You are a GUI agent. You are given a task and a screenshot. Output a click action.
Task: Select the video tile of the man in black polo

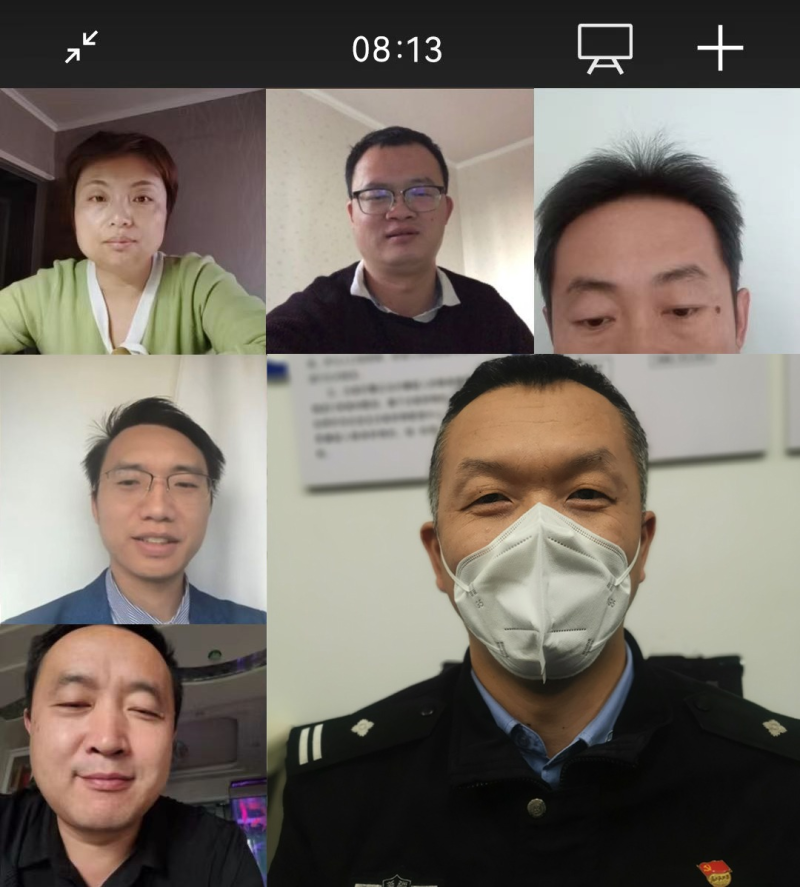(x=132, y=756)
